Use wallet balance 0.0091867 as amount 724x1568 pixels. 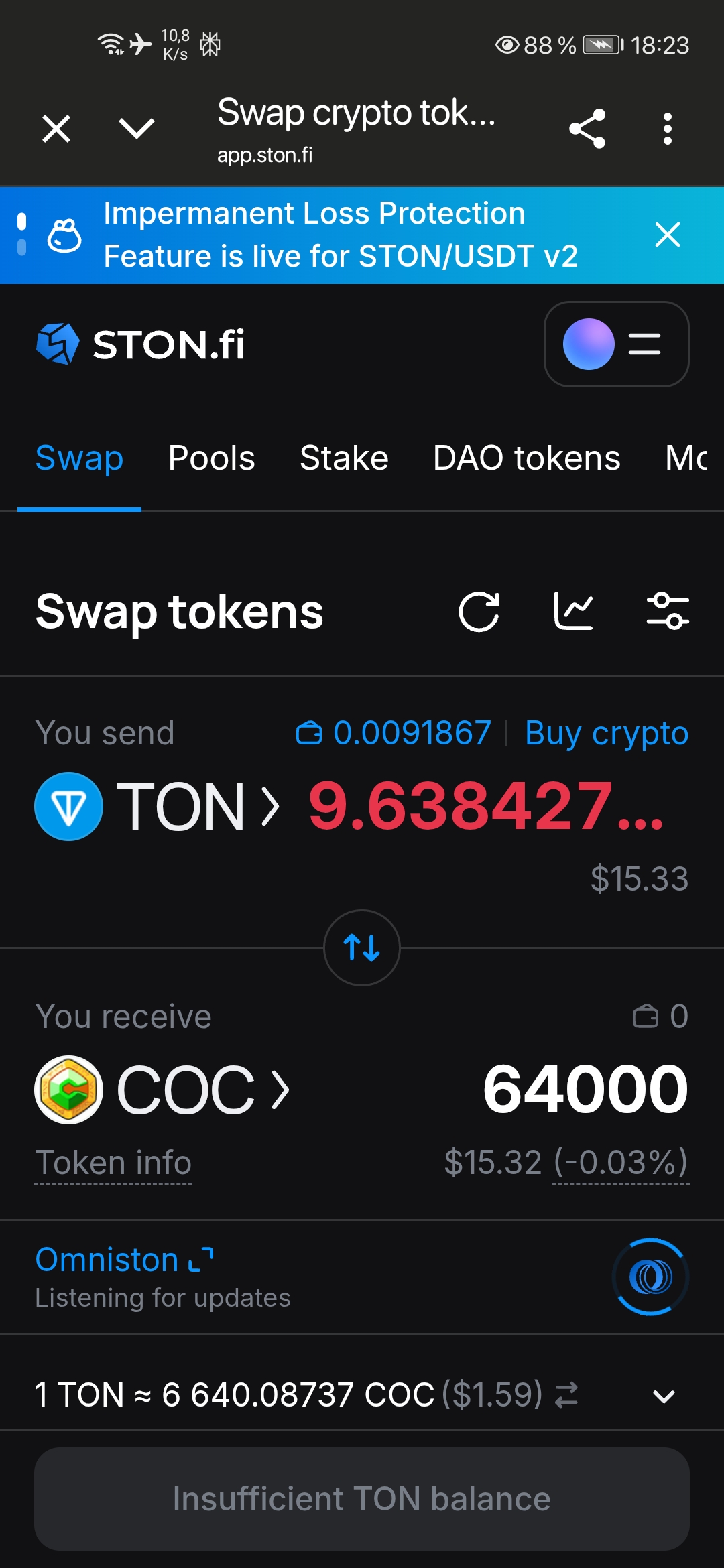394,733
